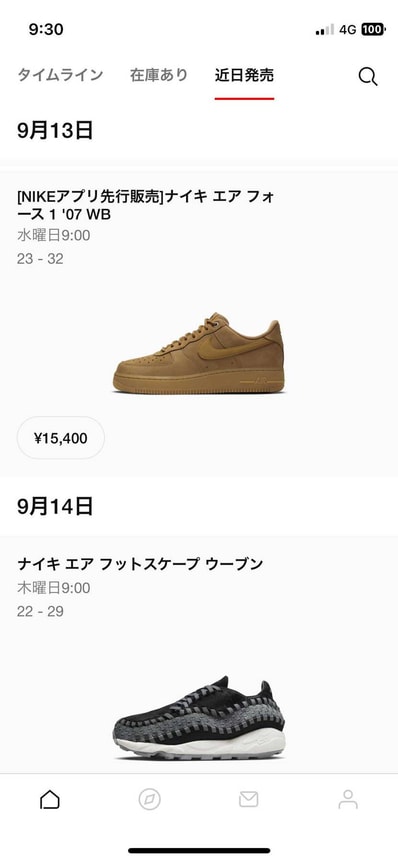The height and width of the screenshot is (862, 398).
Task: Open the search magnifier icon
Action: pos(368,76)
